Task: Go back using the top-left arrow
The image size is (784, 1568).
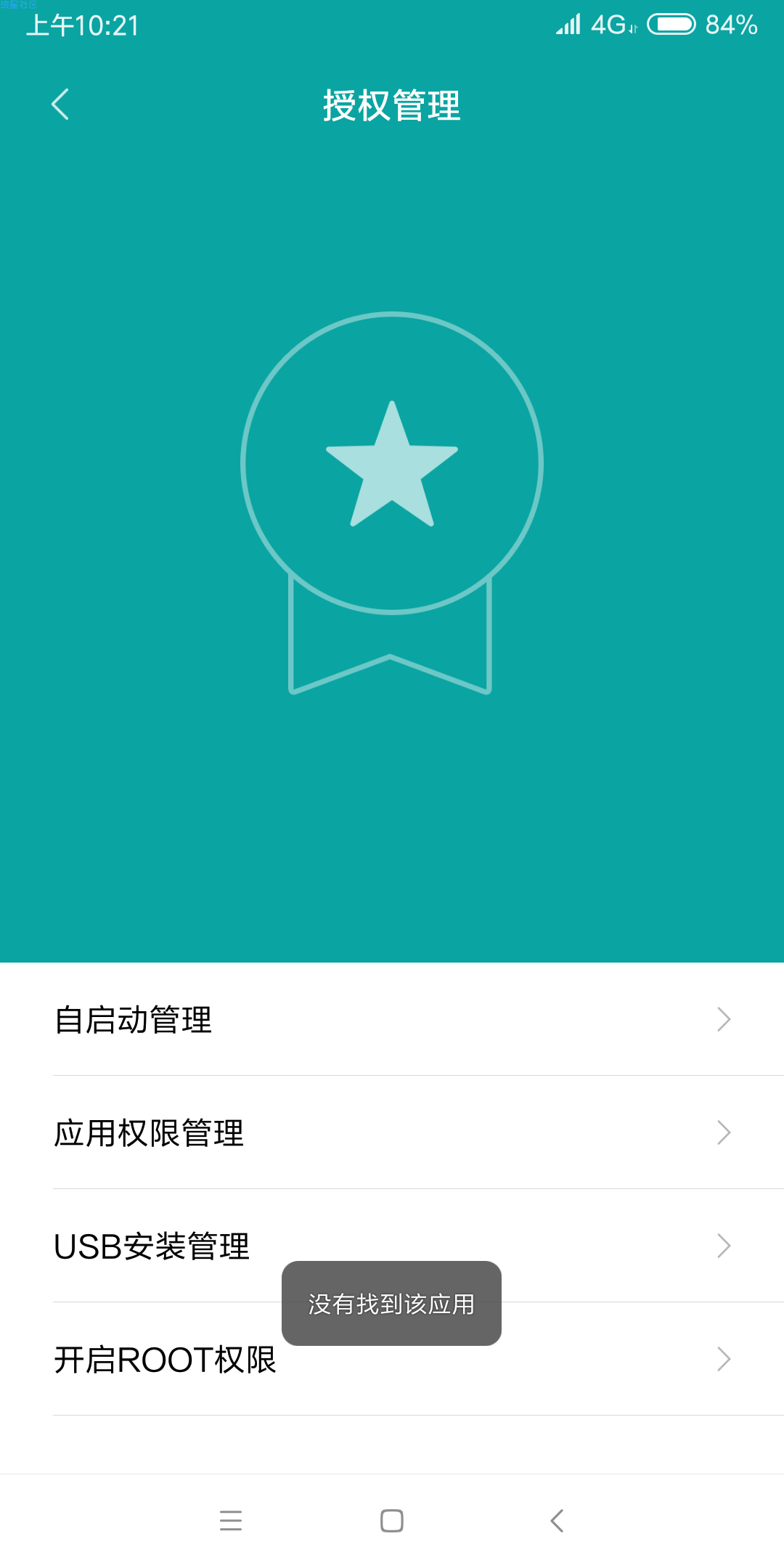Action: point(60,105)
